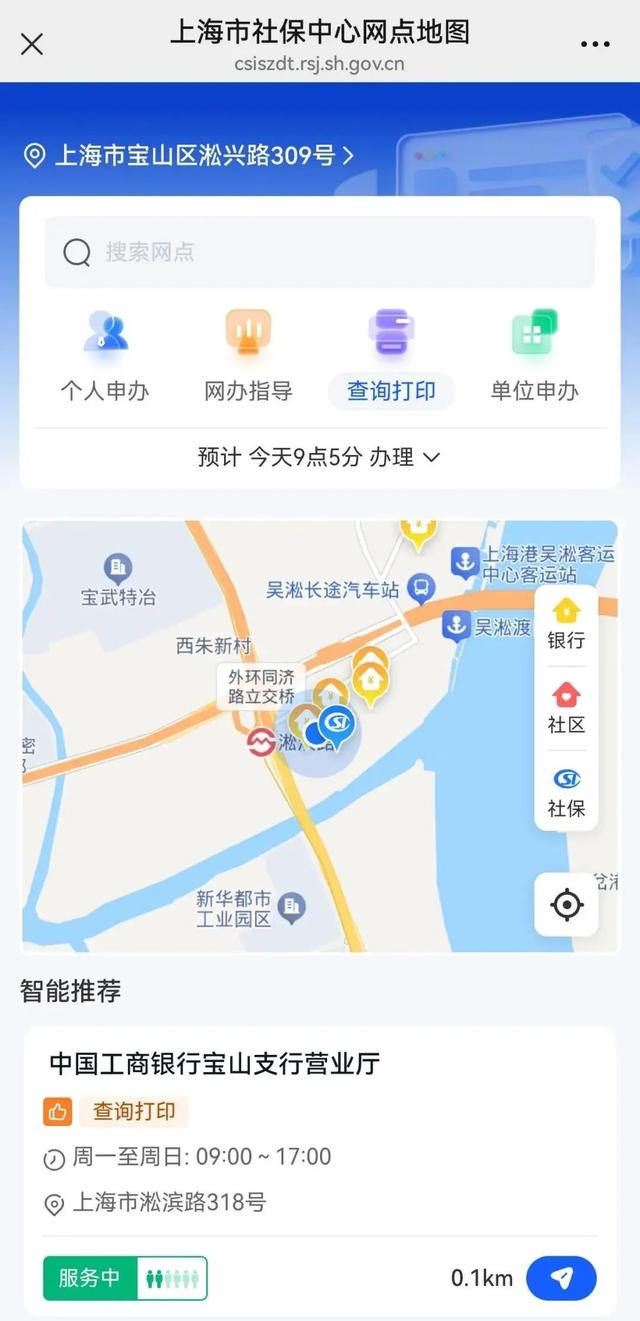Viewport: 640px width, 1321px height.
Task: Recenter the map on current location
Action: (567, 905)
